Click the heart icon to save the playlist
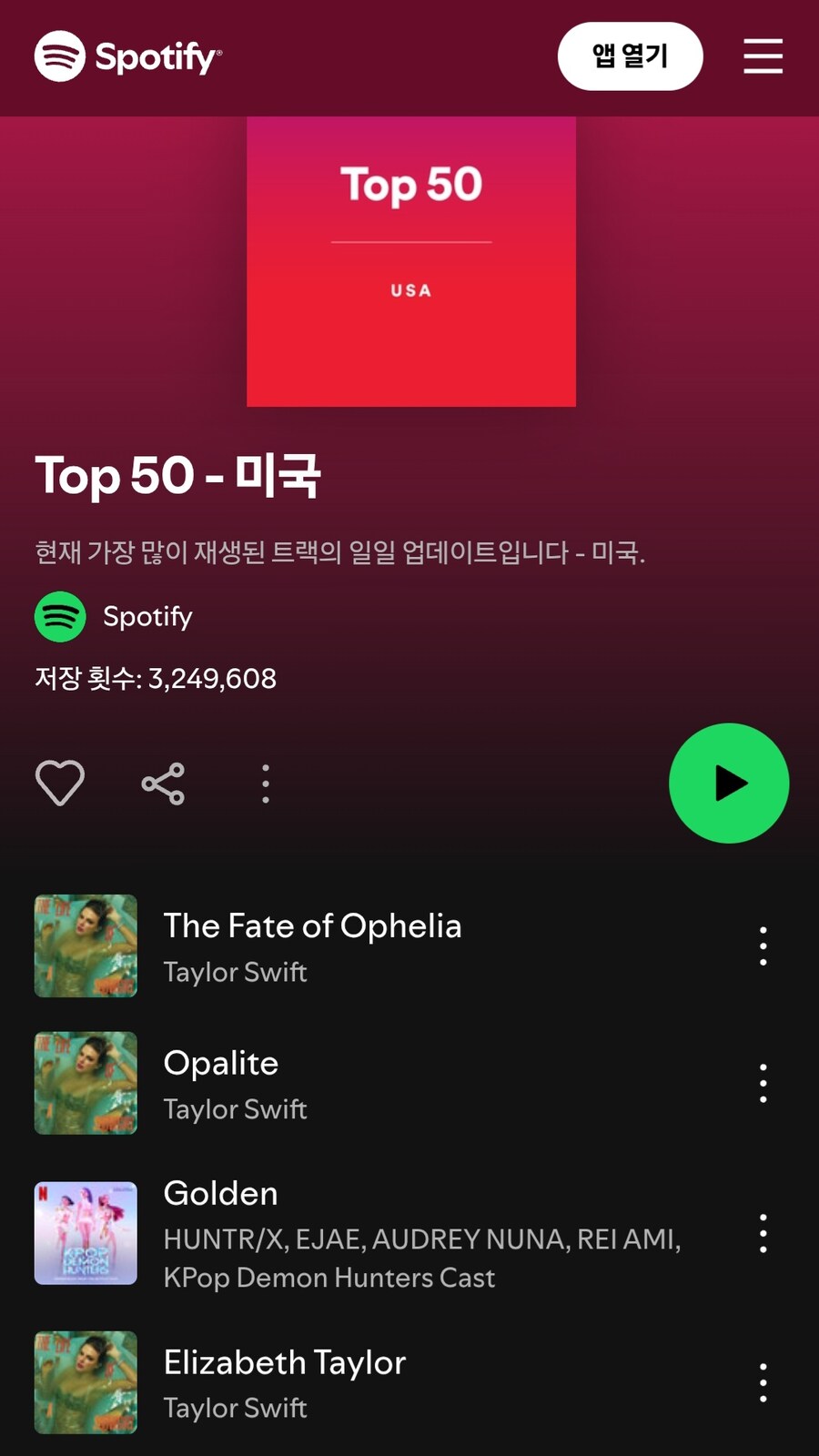The height and width of the screenshot is (1456, 819). (x=59, y=783)
